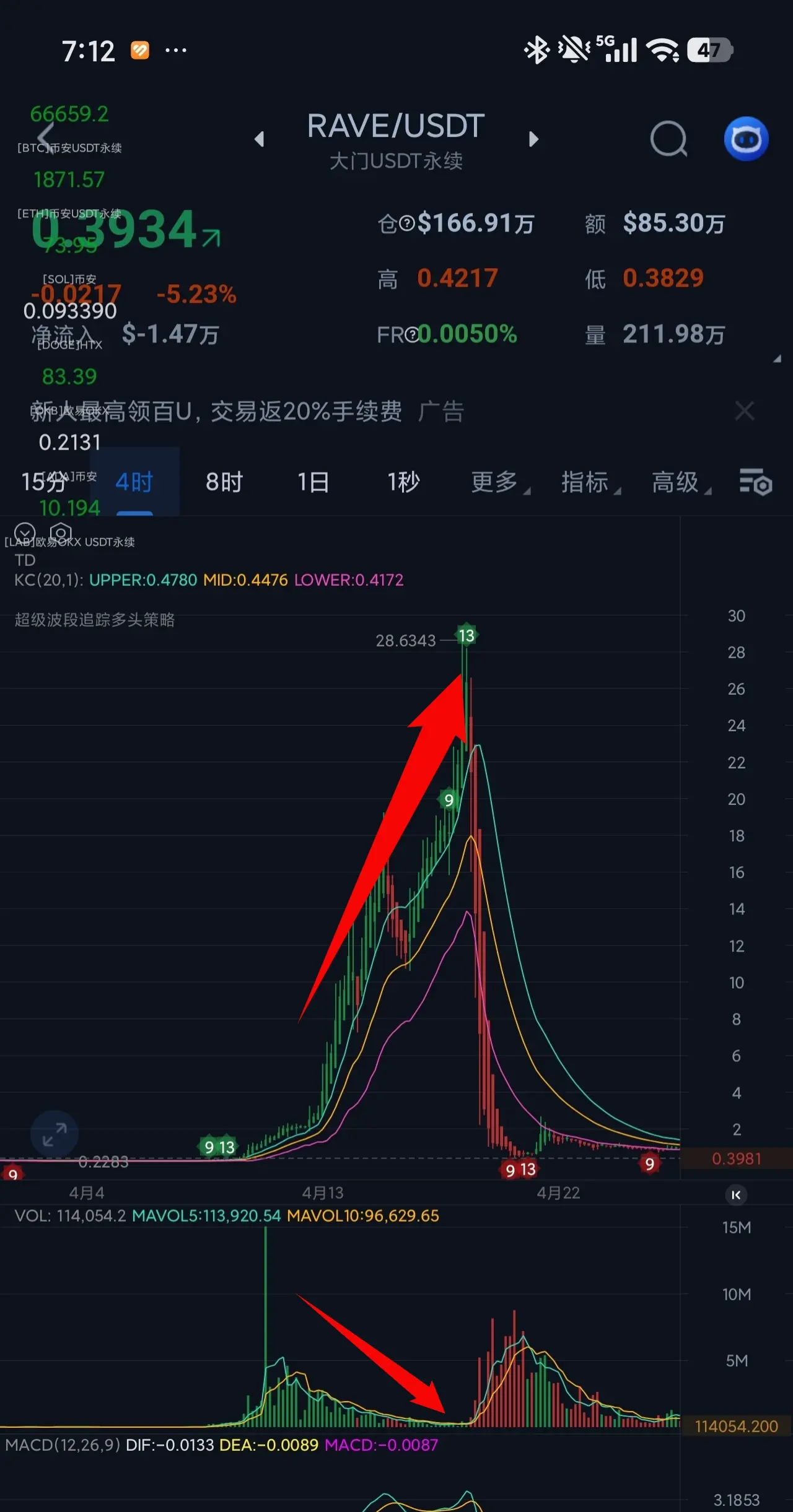Go to the next trading pair arrow
Viewport: 793px width, 1512px height.
point(533,139)
